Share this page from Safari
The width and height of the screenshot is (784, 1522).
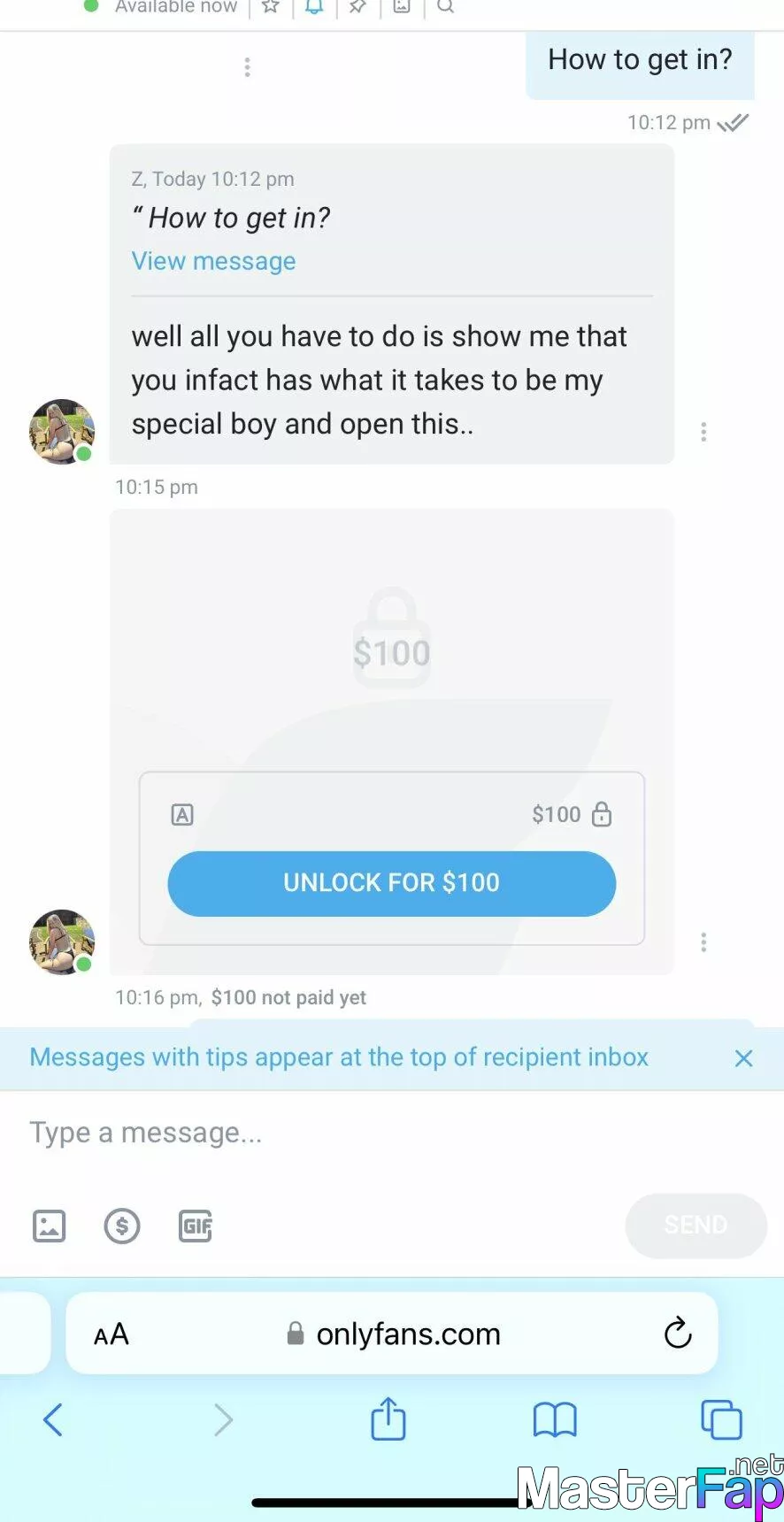pyautogui.click(x=388, y=1418)
